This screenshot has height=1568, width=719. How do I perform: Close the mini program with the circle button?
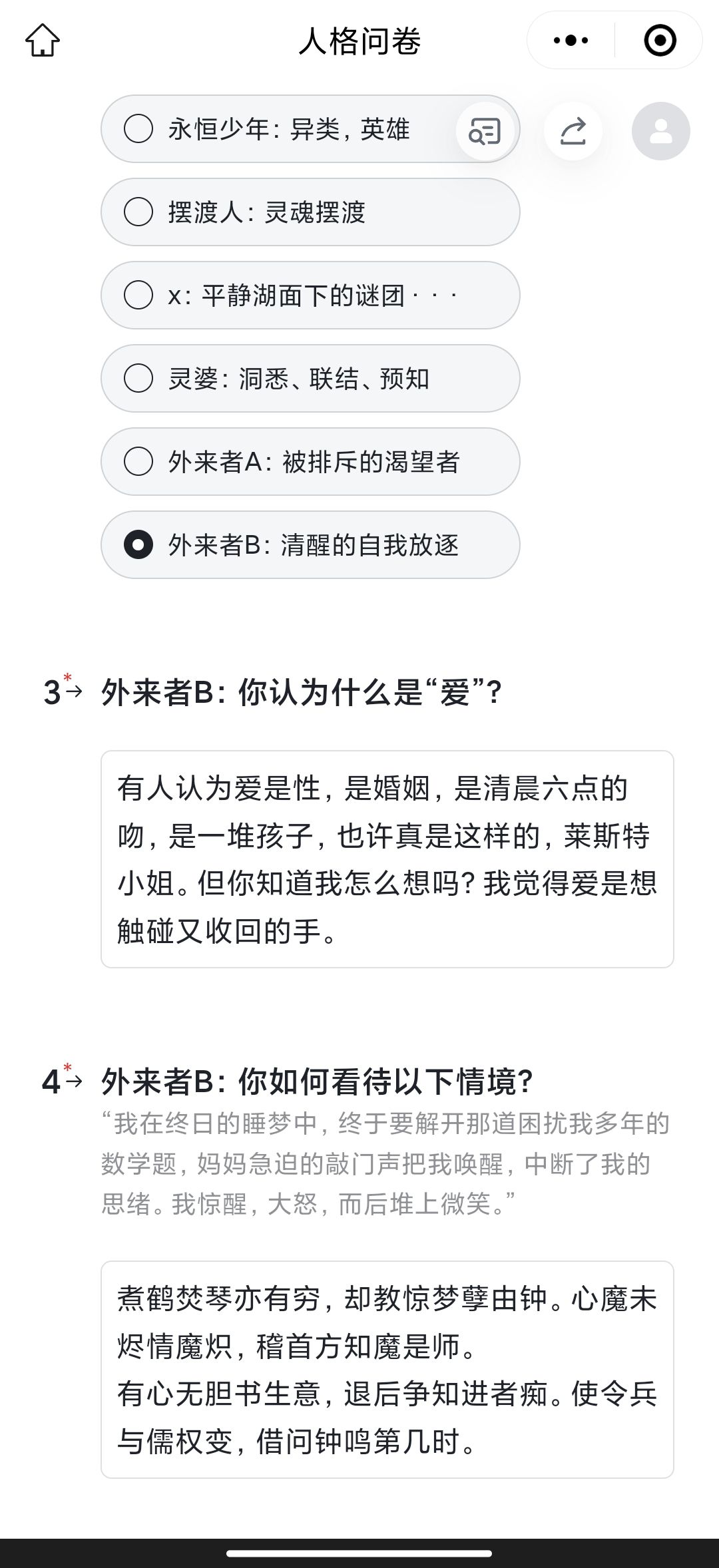pos(660,41)
